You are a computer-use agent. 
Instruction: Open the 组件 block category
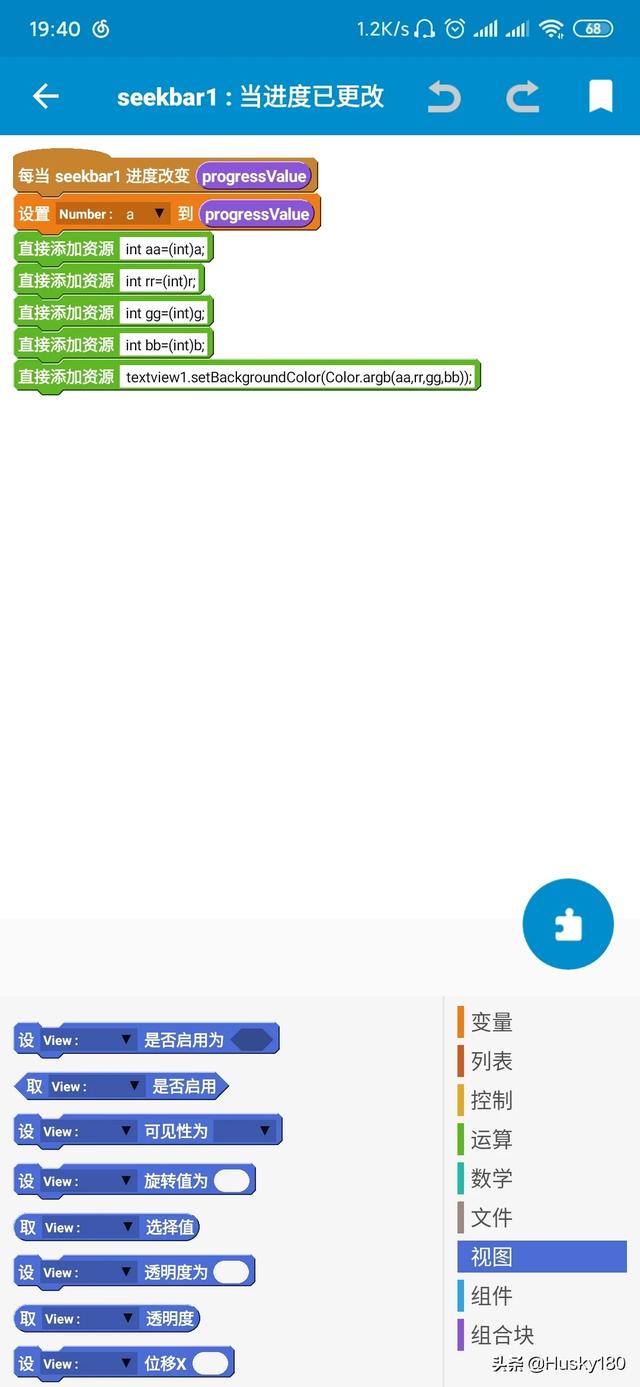point(491,1295)
